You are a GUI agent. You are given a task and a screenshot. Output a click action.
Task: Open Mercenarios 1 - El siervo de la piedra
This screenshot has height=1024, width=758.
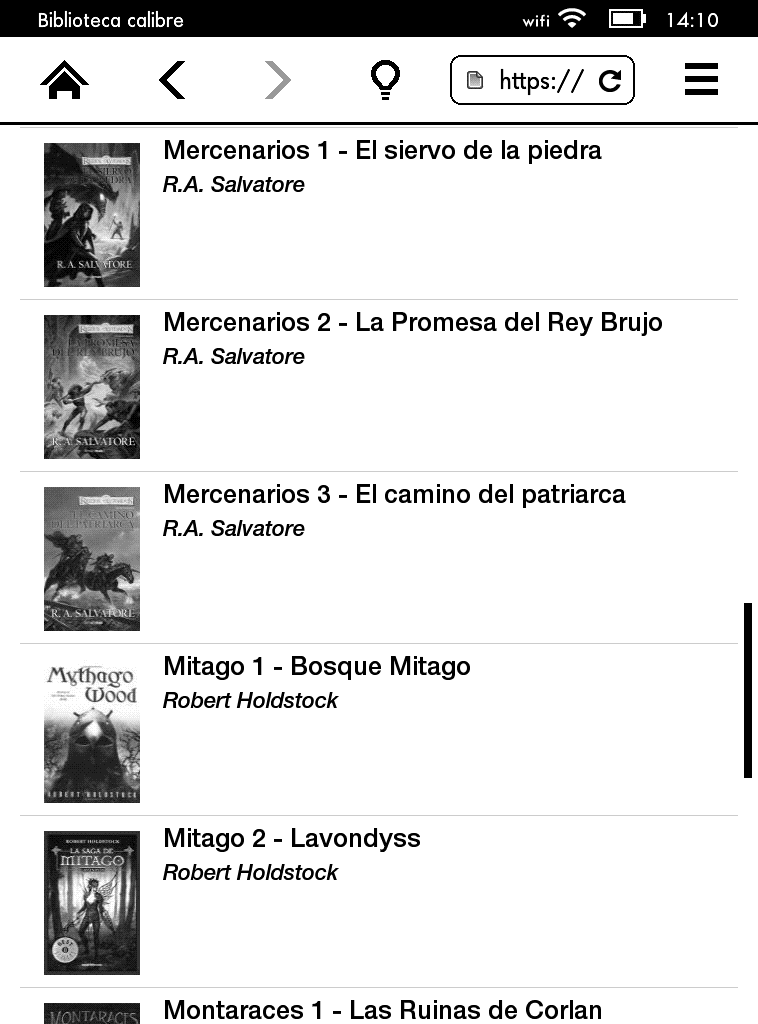click(x=382, y=151)
